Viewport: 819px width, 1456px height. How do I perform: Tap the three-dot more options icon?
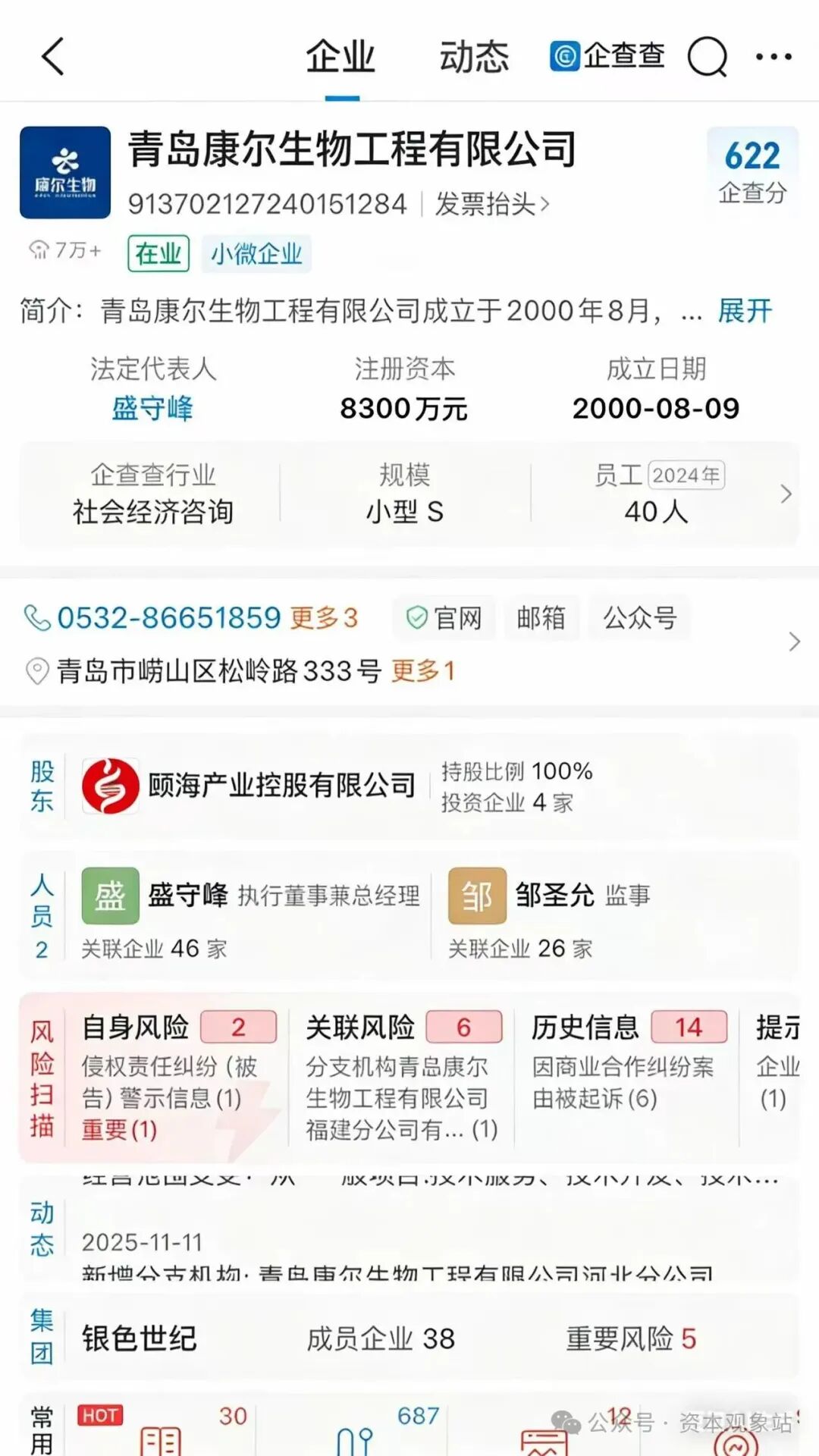[x=772, y=55]
